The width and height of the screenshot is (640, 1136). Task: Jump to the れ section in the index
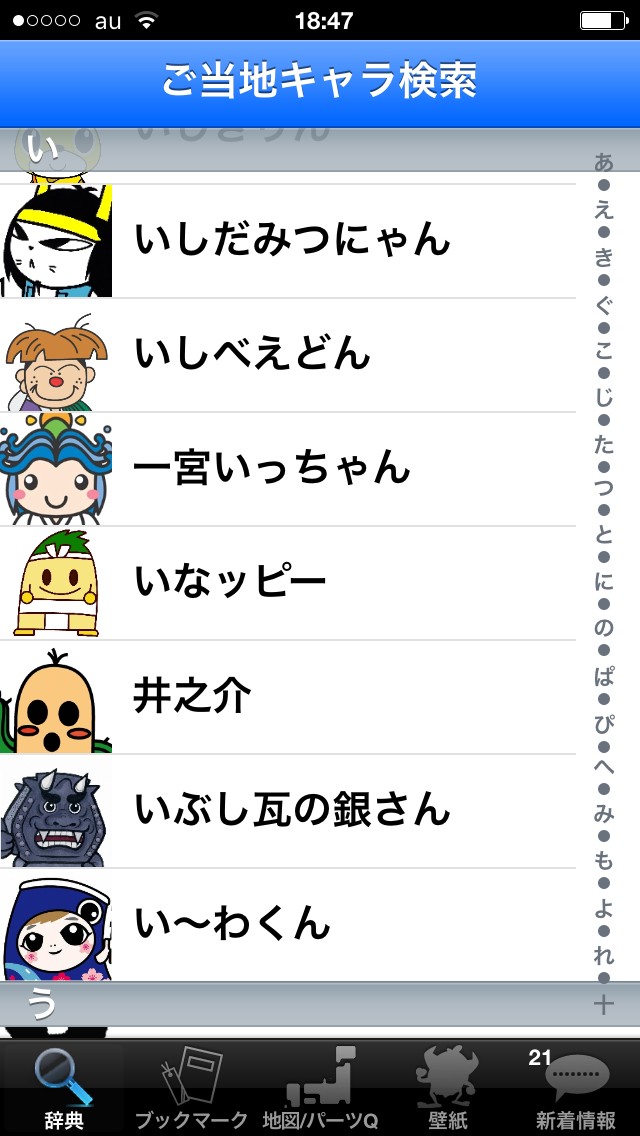tap(604, 955)
